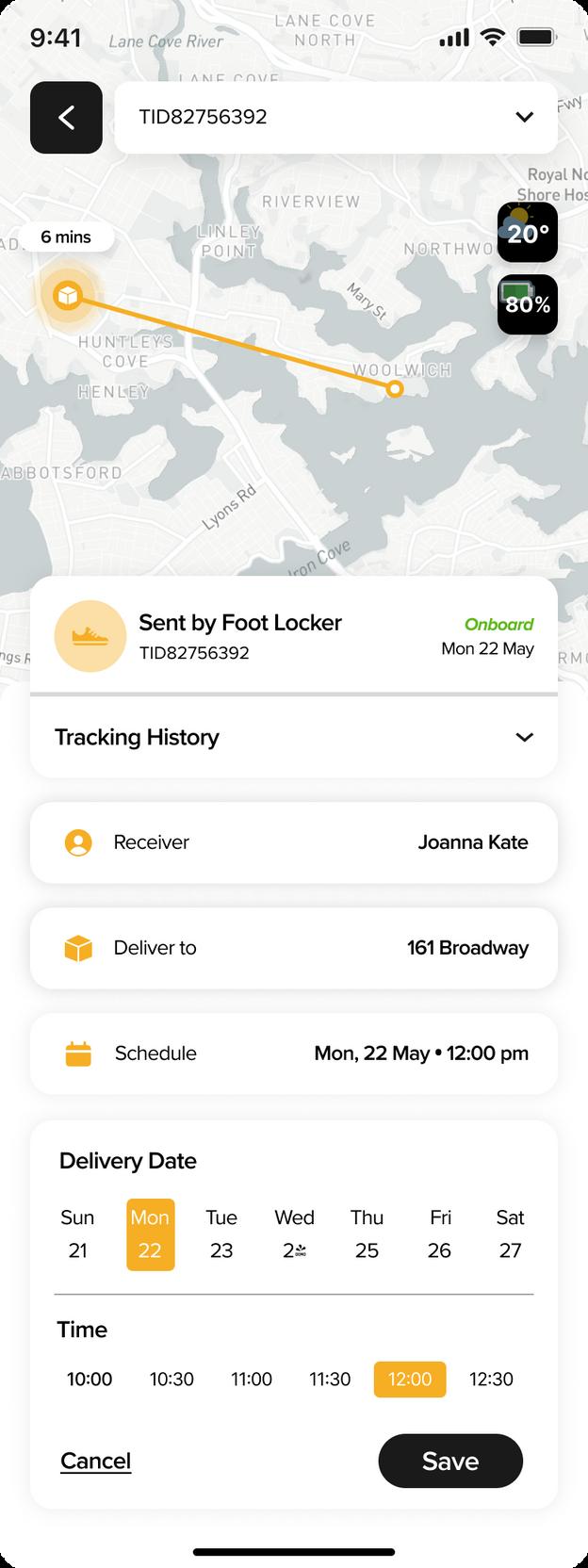
Task: Set delivery time to 10:00
Action: (x=90, y=1380)
